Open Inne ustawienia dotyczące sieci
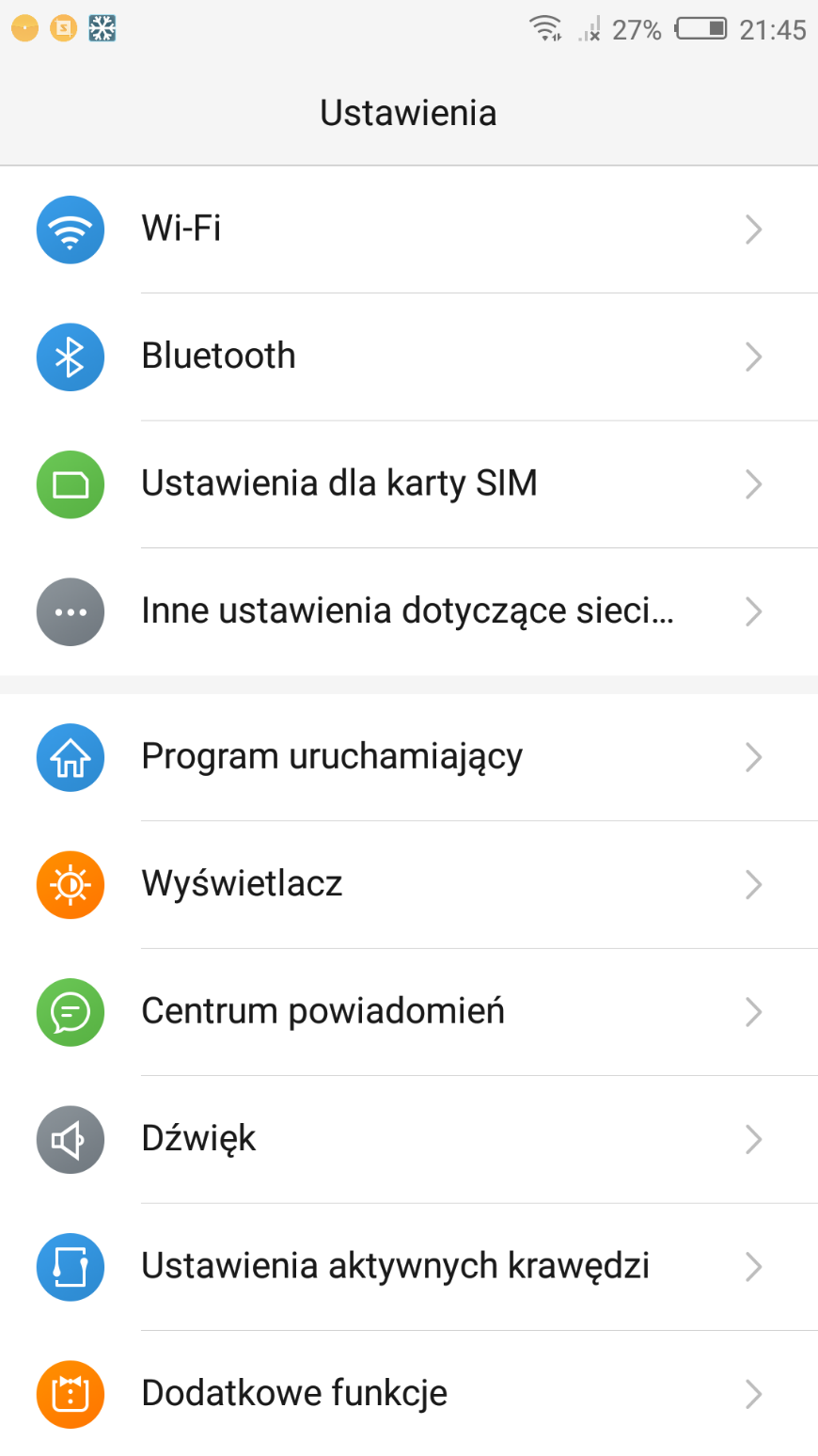 click(x=409, y=611)
